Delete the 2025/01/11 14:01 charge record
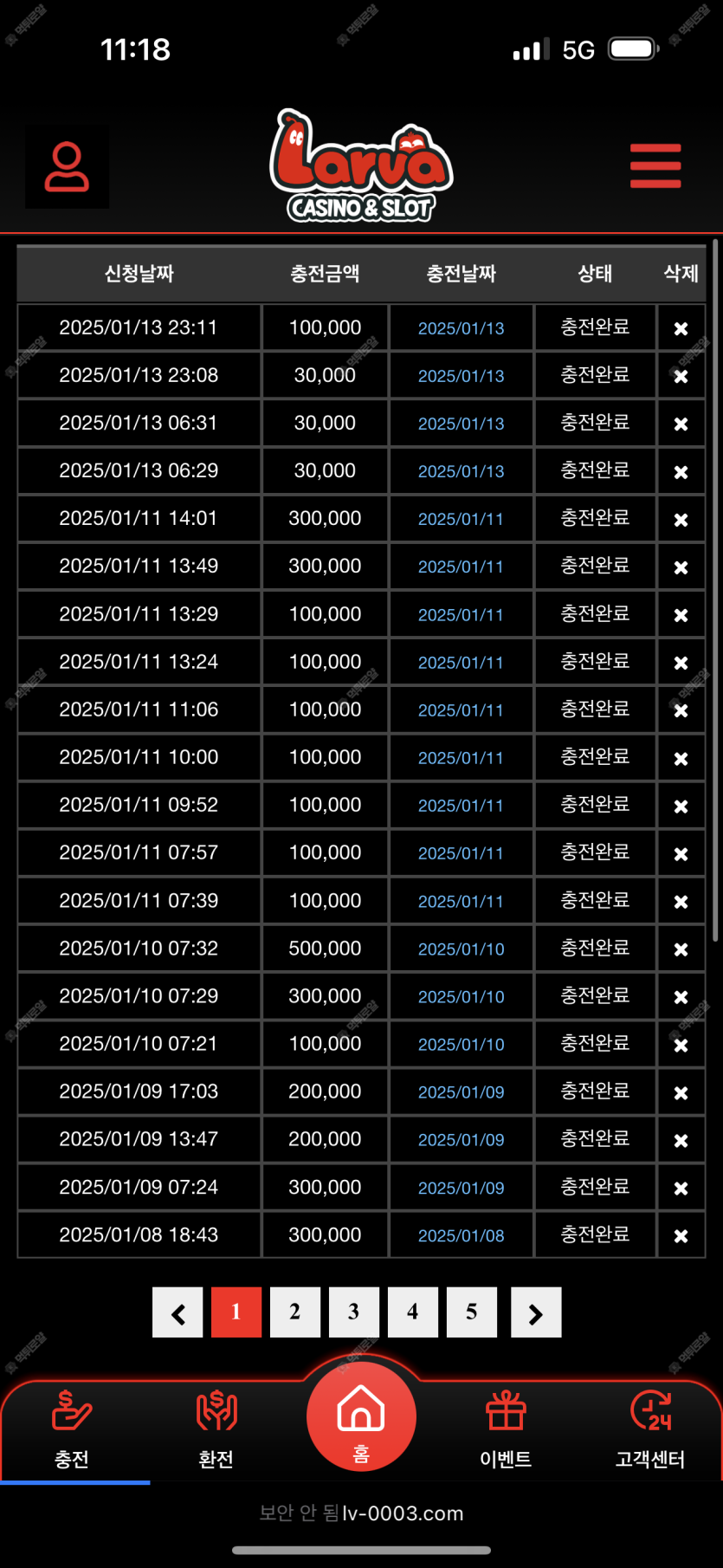The height and width of the screenshot is (1568, 723). 681,519
